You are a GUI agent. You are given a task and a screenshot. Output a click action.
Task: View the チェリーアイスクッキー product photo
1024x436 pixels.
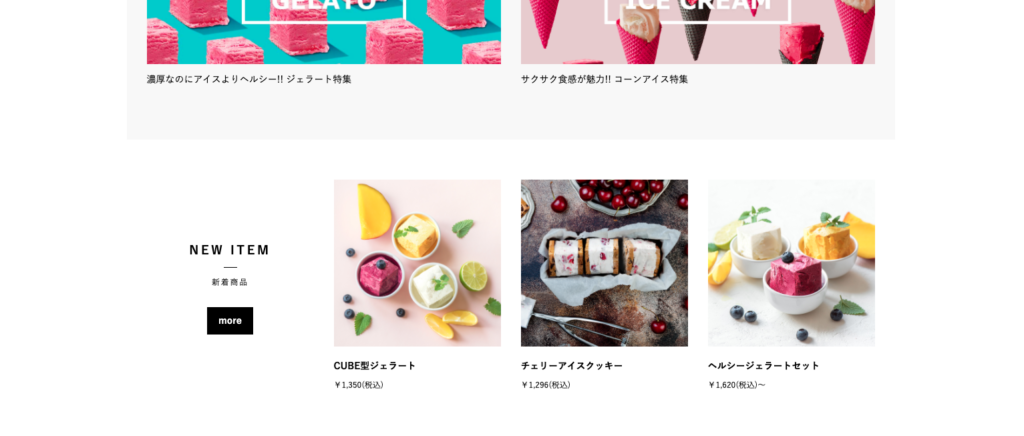click(604, 263)
